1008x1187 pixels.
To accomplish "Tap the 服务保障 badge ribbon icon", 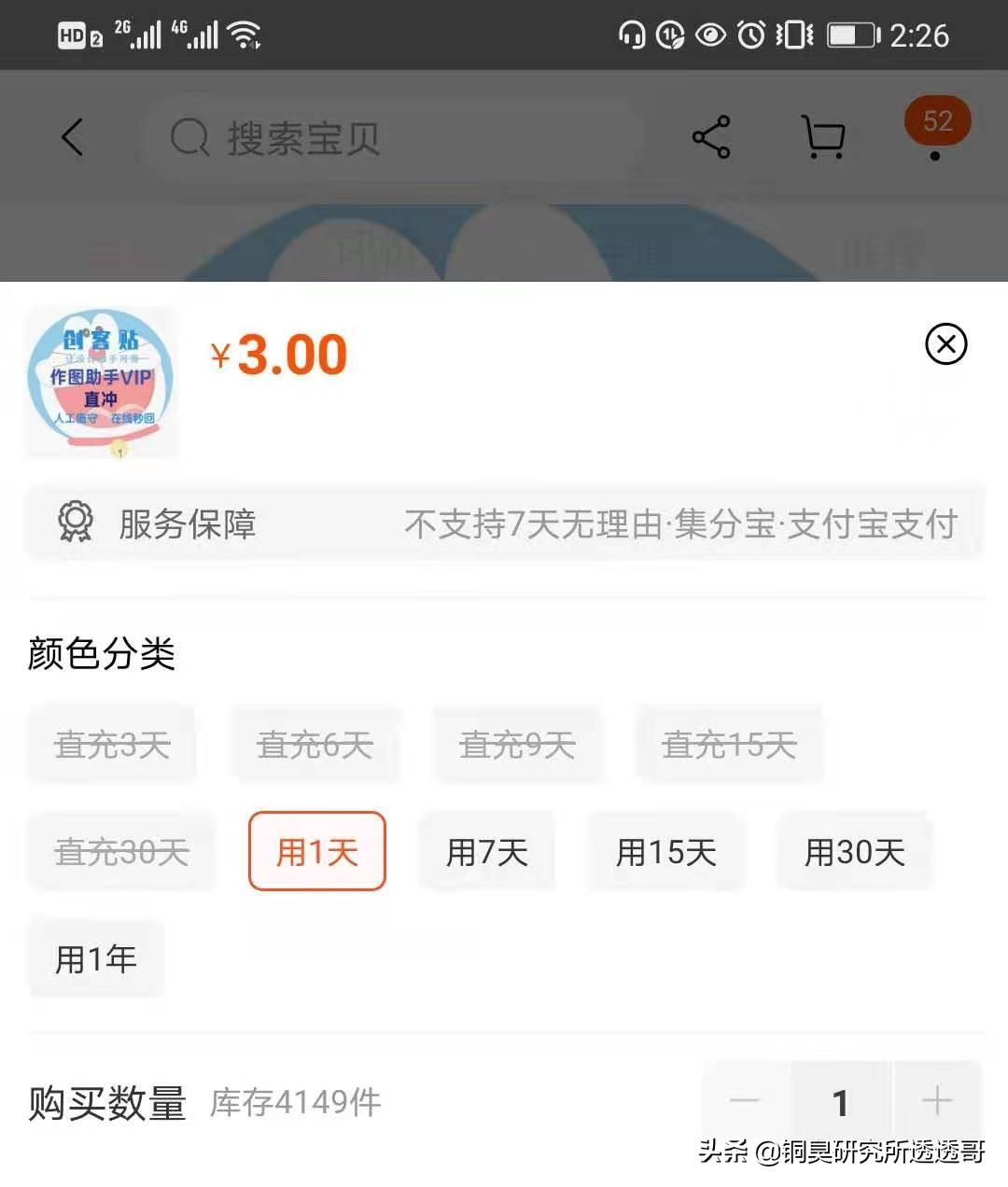I will [77, 523].
